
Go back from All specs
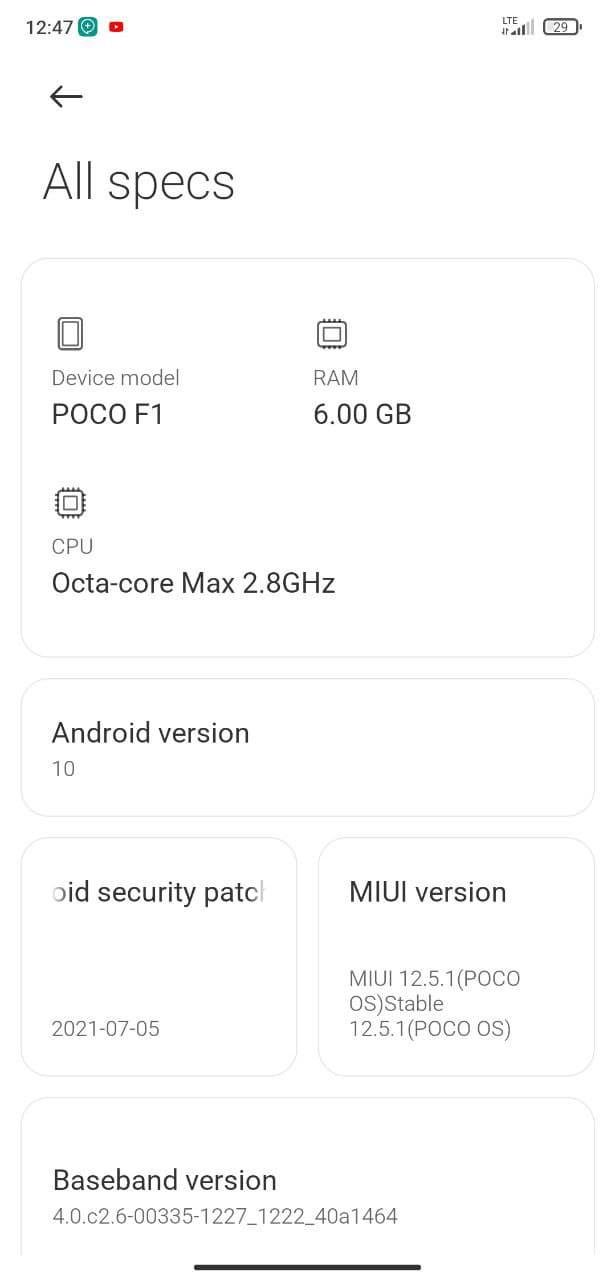(x=66, y=96)
